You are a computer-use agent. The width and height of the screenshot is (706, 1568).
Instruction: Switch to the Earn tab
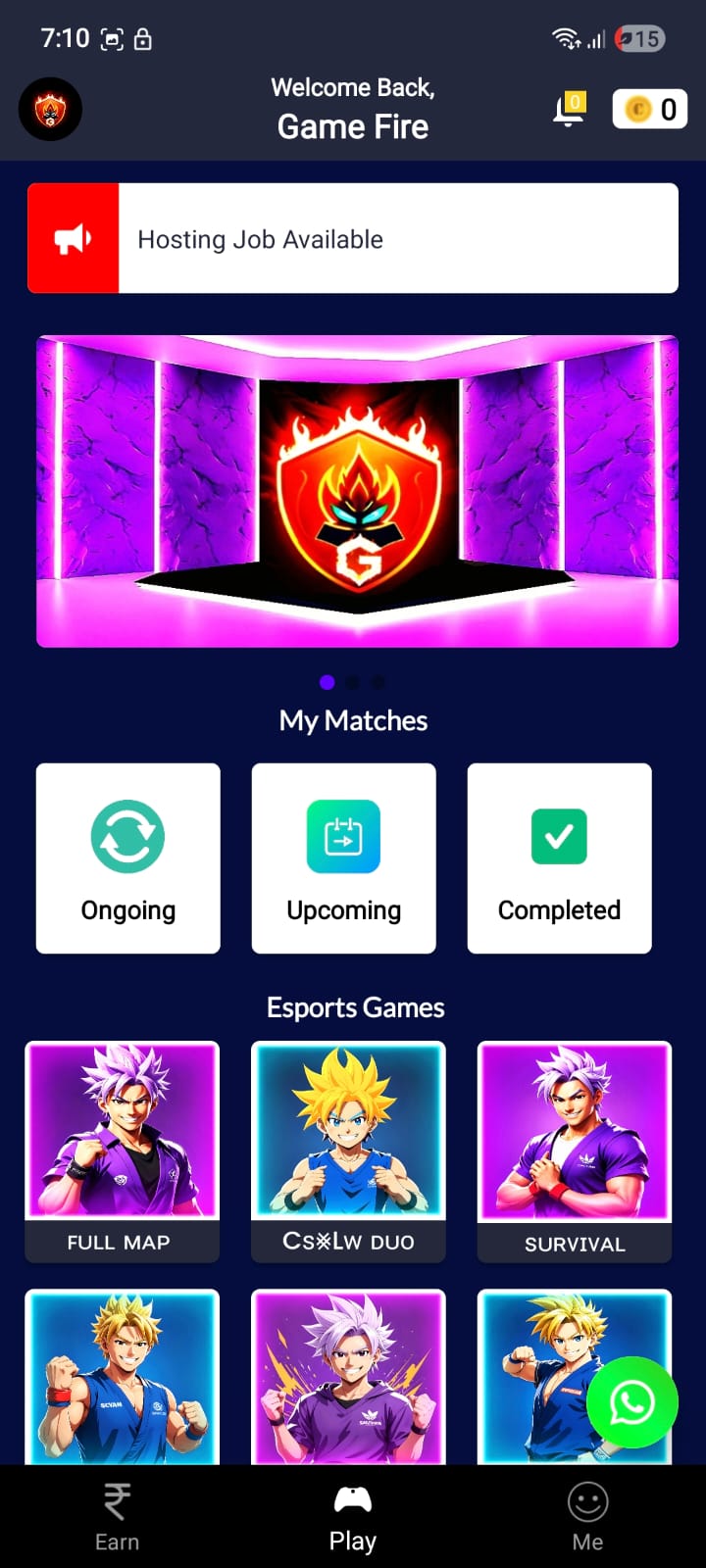[117, 1517]
